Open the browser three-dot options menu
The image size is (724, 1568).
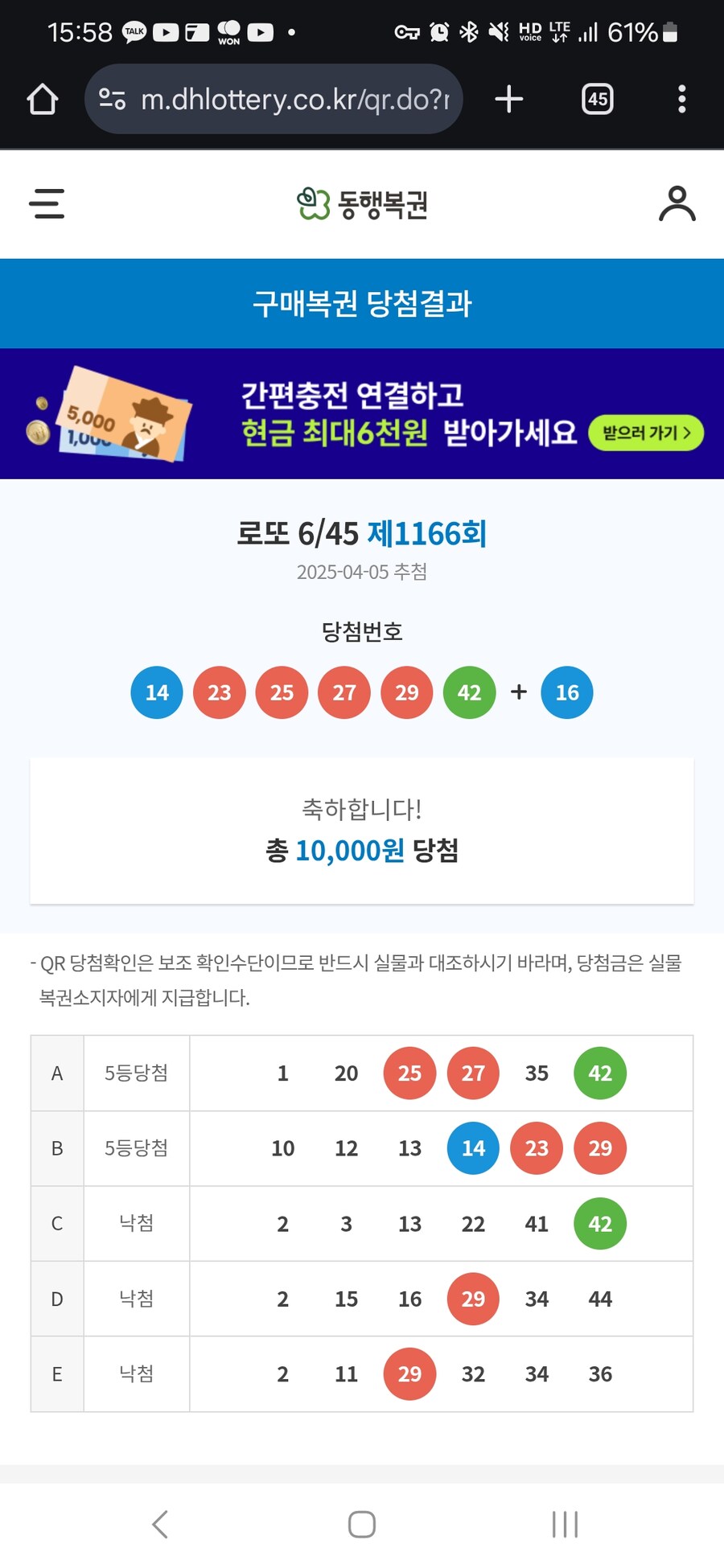pos(681,98)
